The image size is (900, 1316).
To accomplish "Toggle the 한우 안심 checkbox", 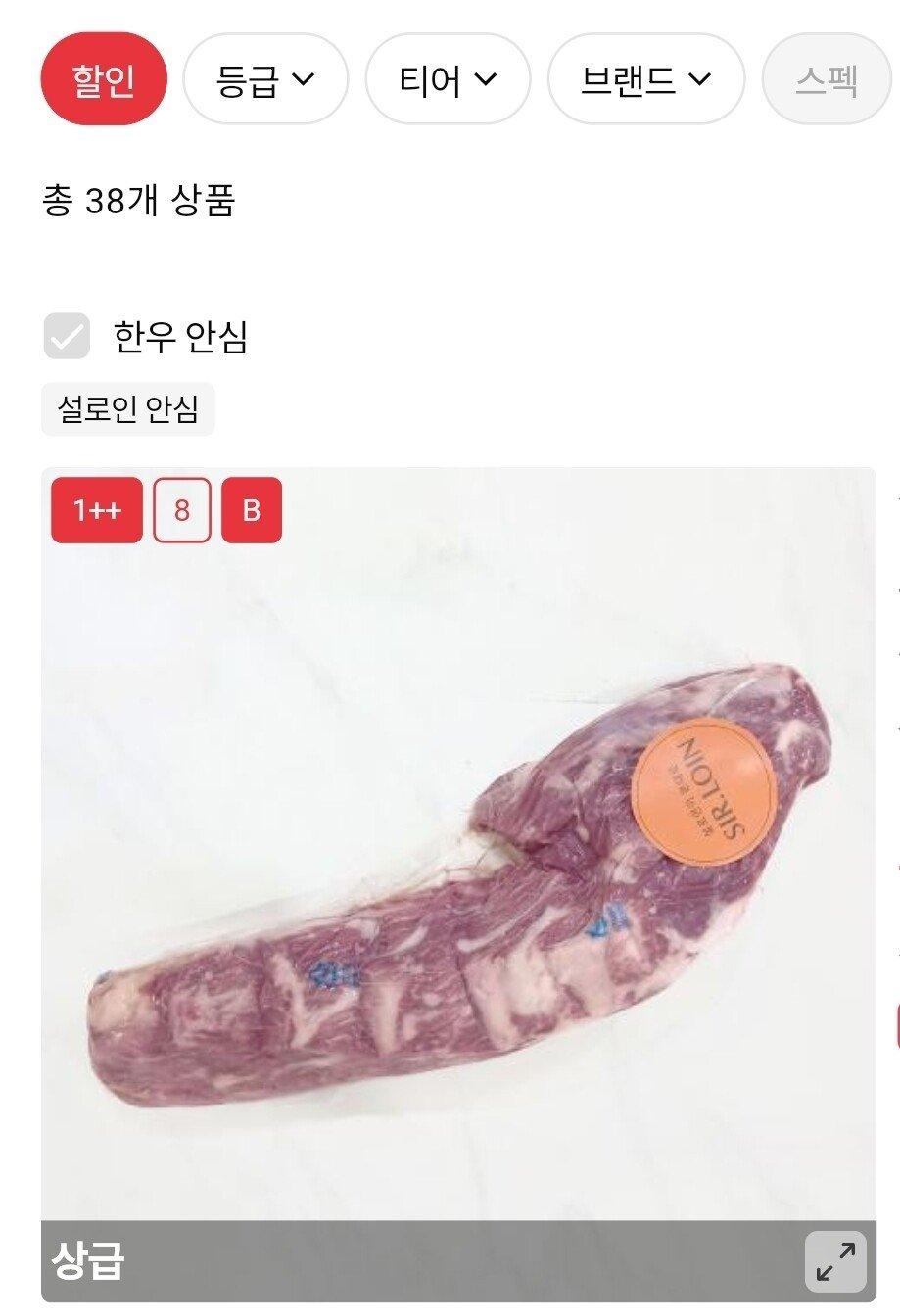I will 67,337.
